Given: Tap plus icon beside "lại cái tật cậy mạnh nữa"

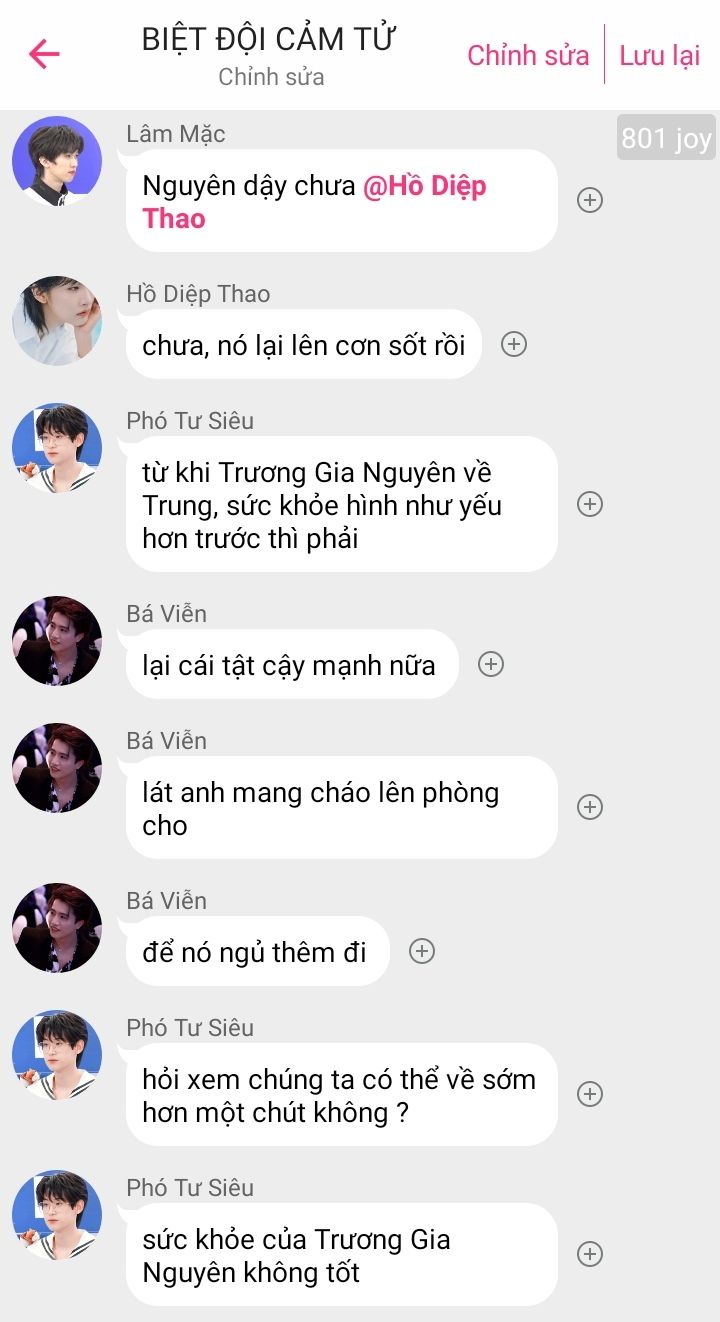Looking at the screenshot, I should click(x=491, y=664).
